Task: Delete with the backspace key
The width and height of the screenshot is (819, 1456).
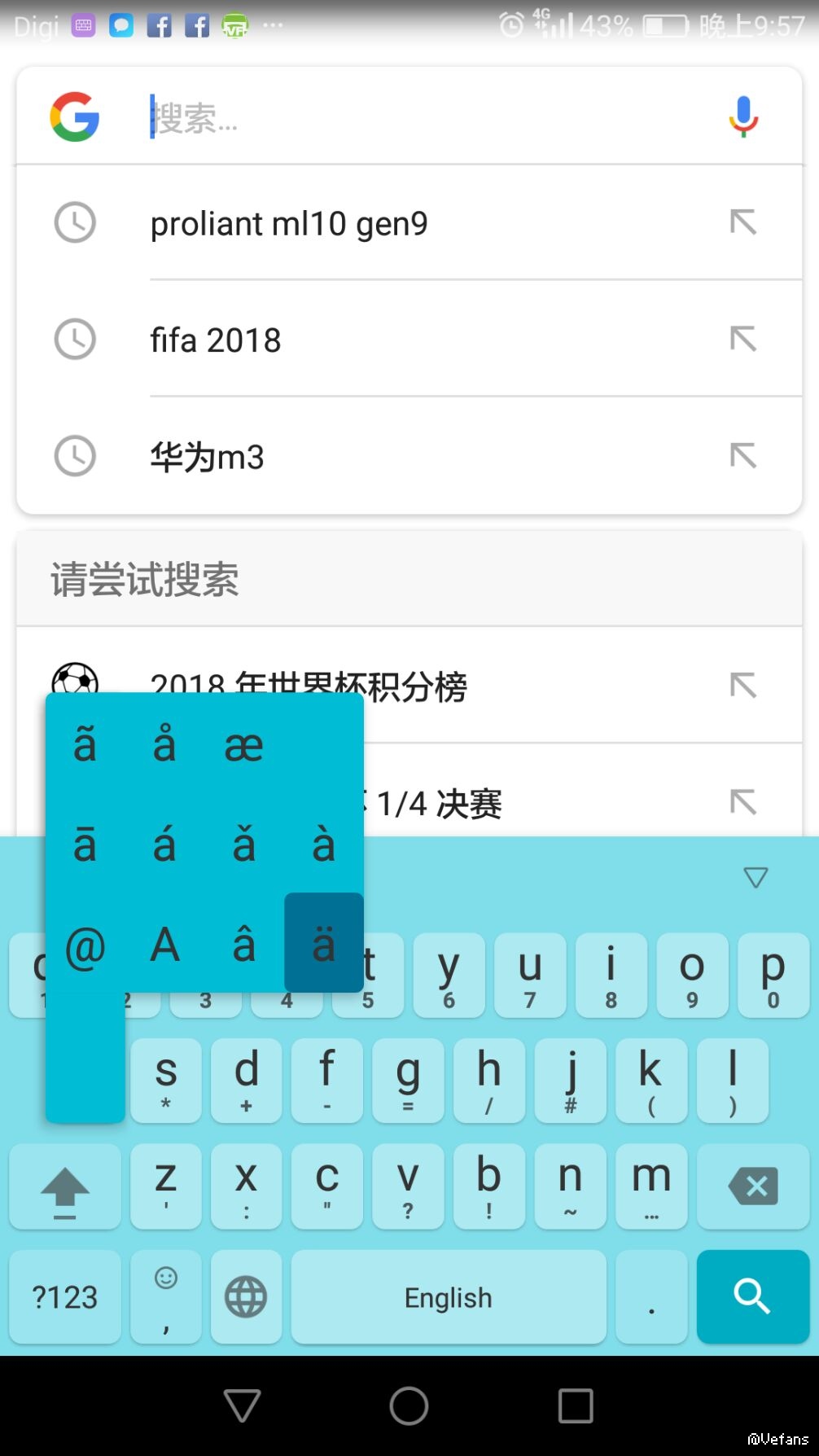Action: pos(753,1186)
